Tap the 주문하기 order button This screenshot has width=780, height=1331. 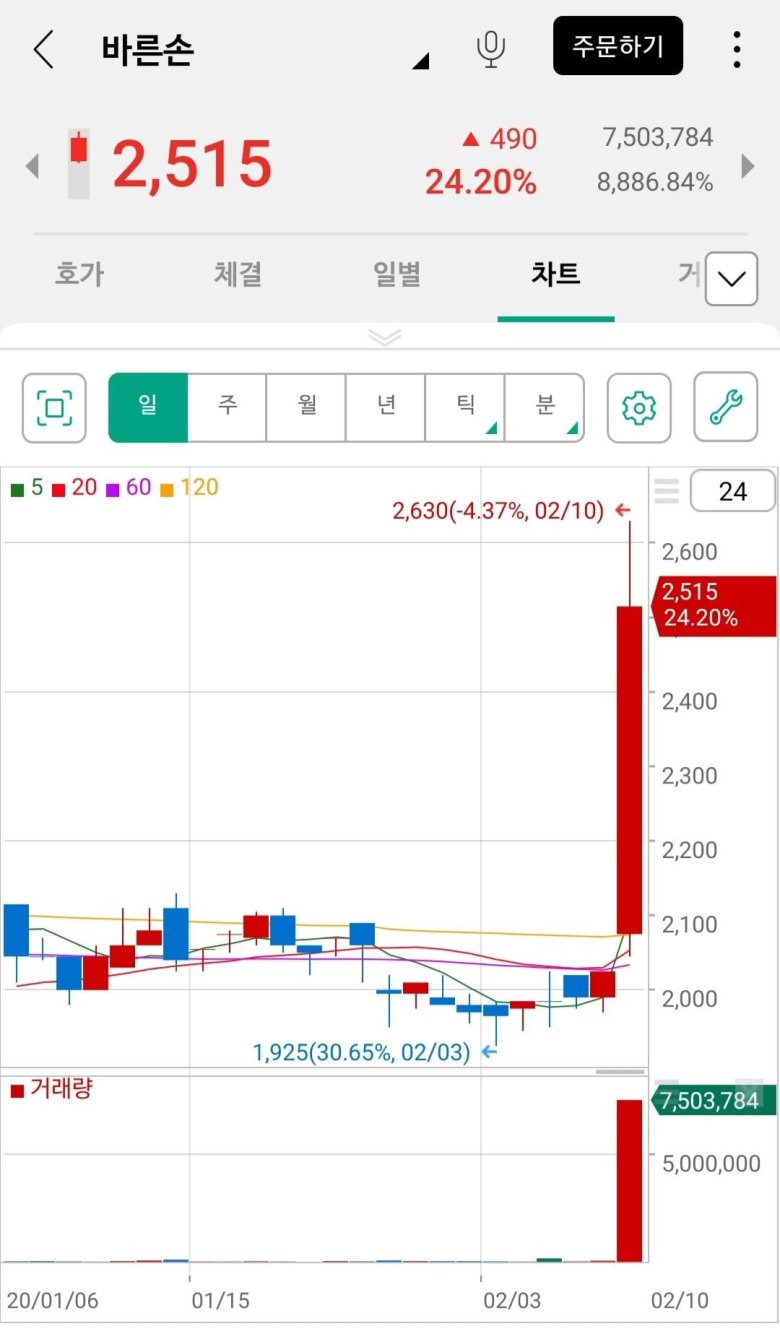click(617, 46)
